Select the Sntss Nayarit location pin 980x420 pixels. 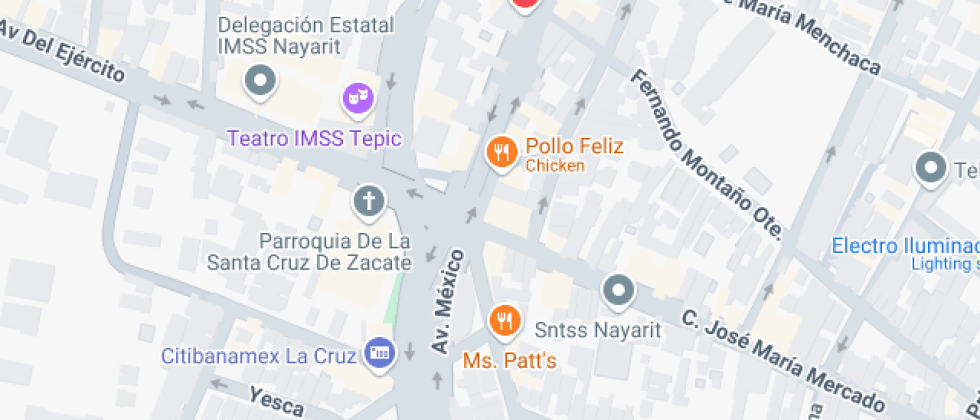619,291
